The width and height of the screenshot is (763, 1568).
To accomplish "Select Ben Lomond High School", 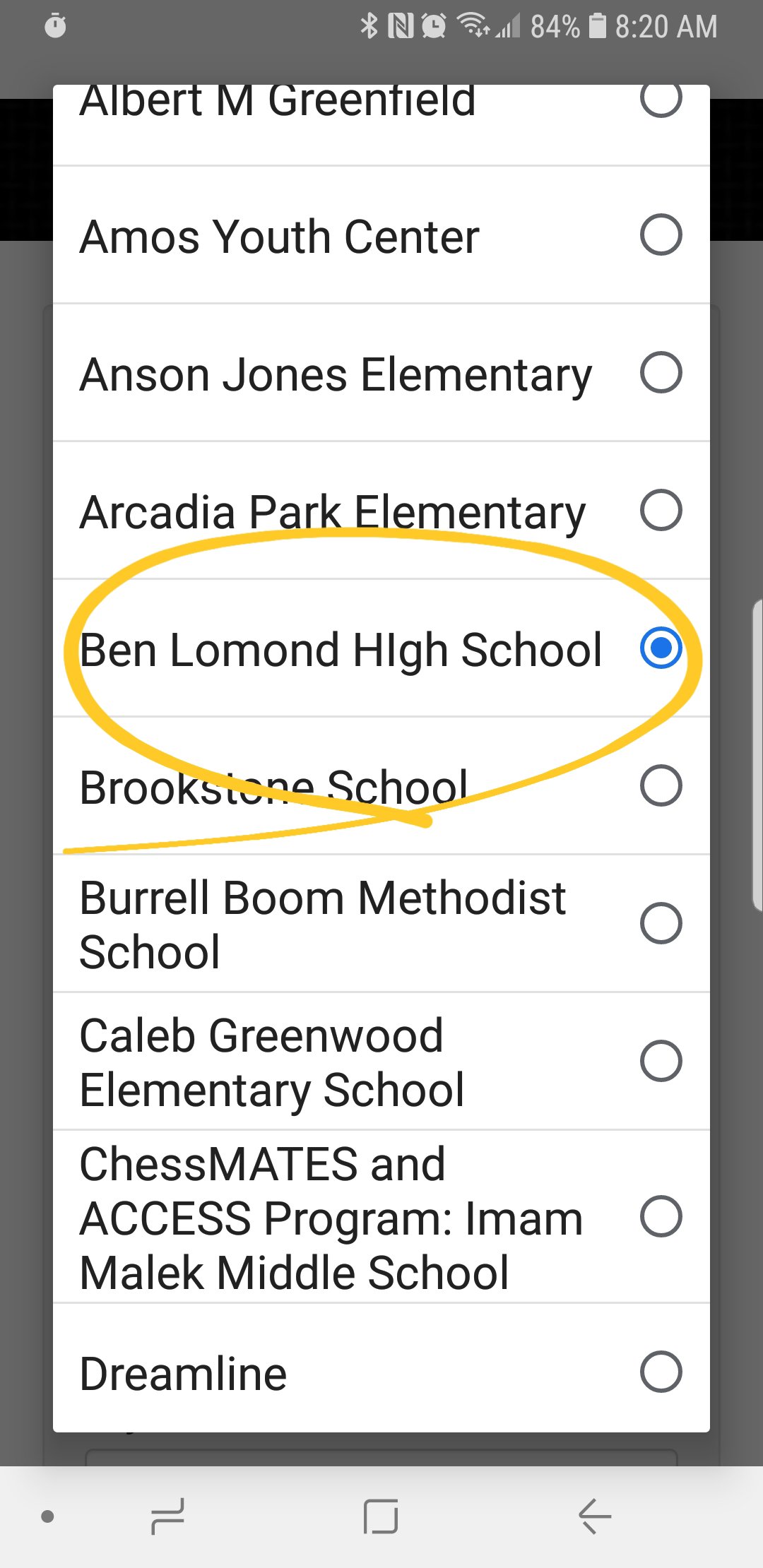I will pyautogui.click(x=661, y=648).
